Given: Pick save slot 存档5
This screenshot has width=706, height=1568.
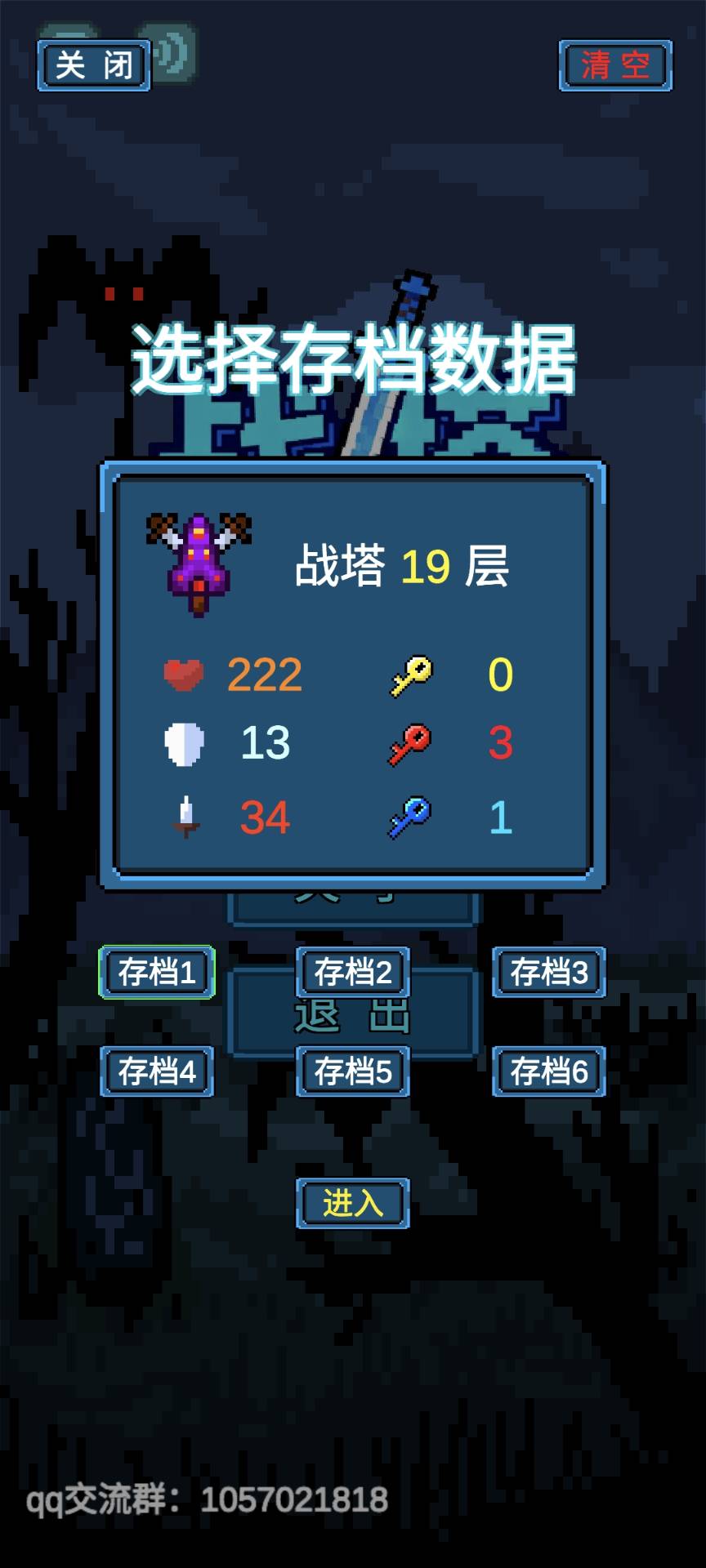Looking at the screenshot, I should point(353,1071).
